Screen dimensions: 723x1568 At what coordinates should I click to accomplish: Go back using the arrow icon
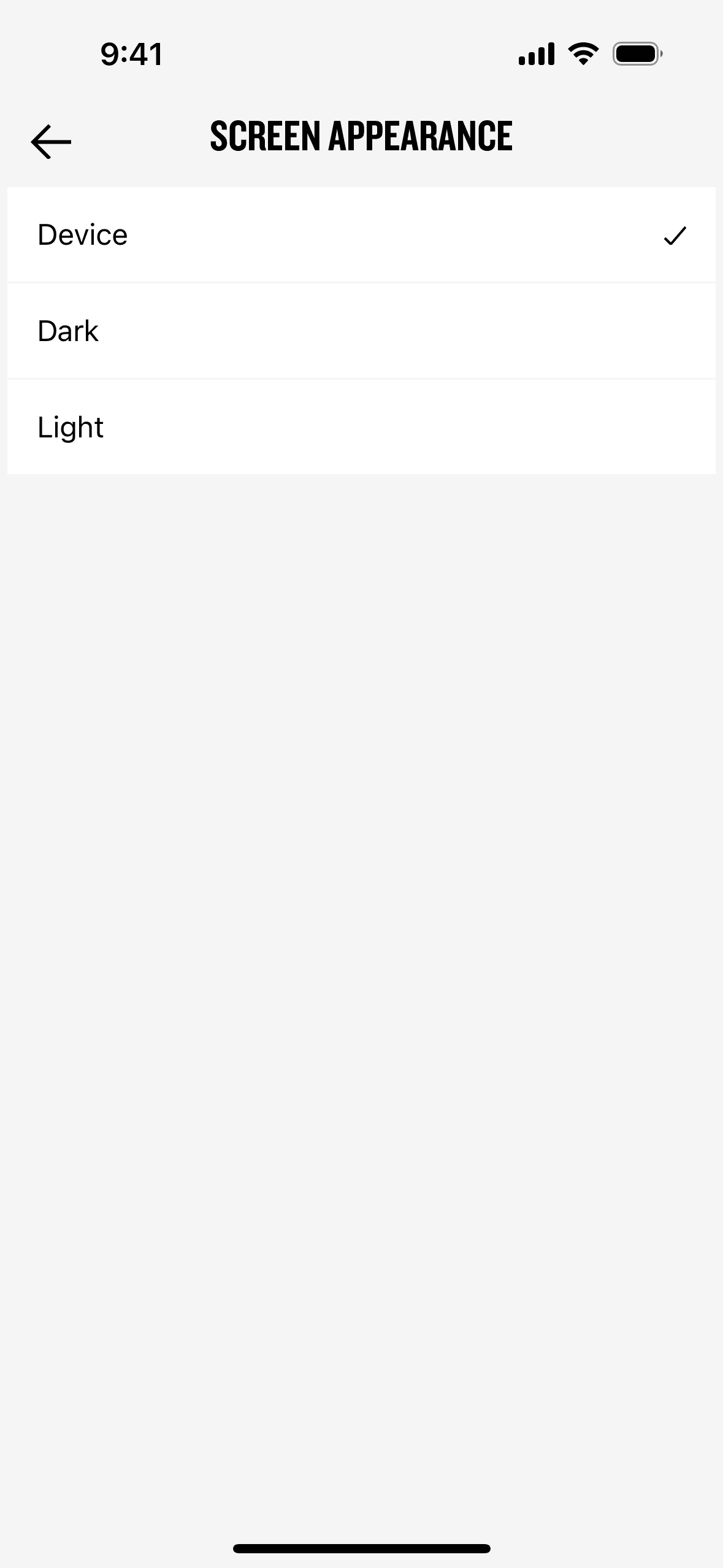click(51, 142)
